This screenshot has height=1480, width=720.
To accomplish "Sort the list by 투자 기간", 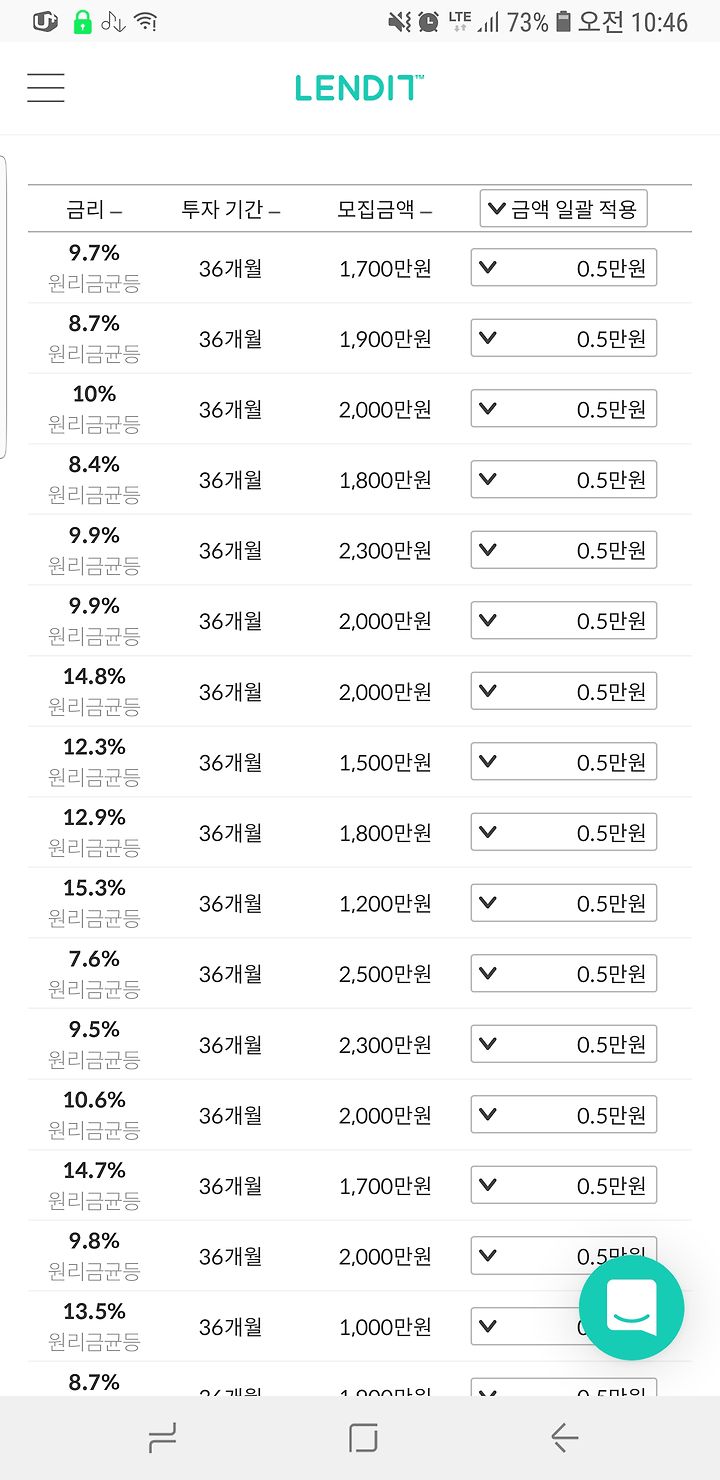I will point(230,210).
